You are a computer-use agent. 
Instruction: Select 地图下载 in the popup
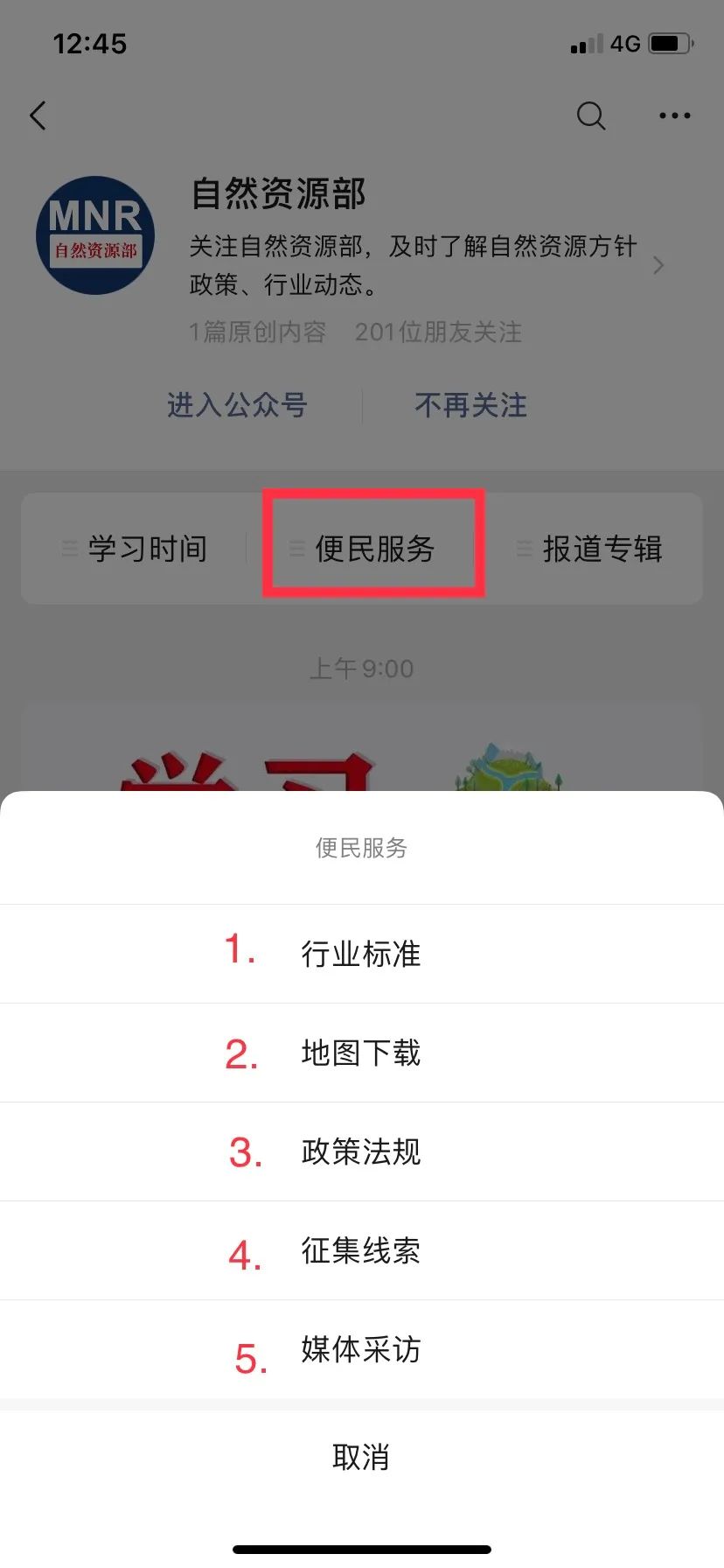click(361, 1053)
